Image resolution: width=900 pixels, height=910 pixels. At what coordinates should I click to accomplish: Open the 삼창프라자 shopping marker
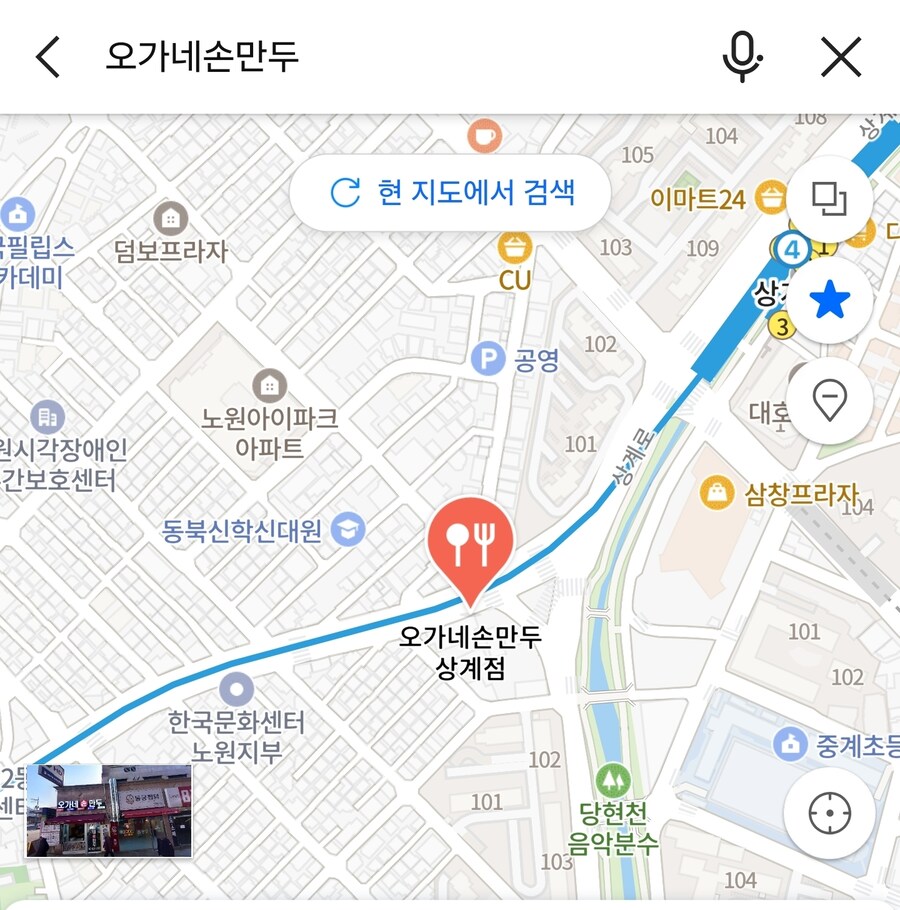point(716,493)
